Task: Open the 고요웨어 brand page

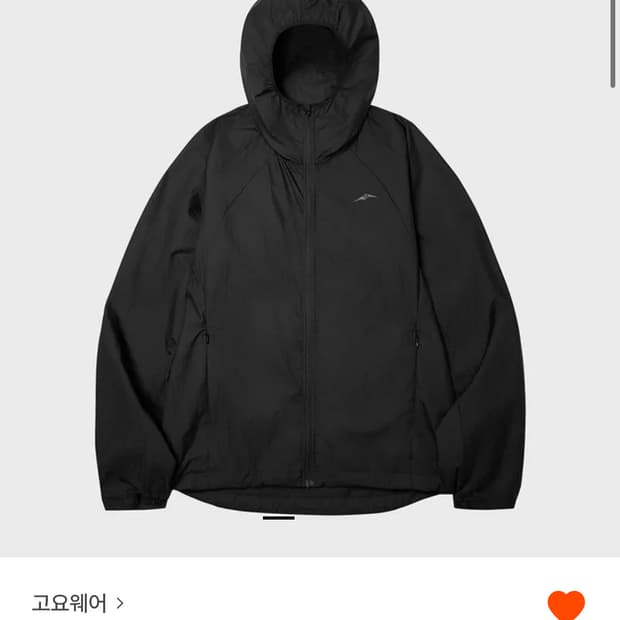Action: [78, 603]
